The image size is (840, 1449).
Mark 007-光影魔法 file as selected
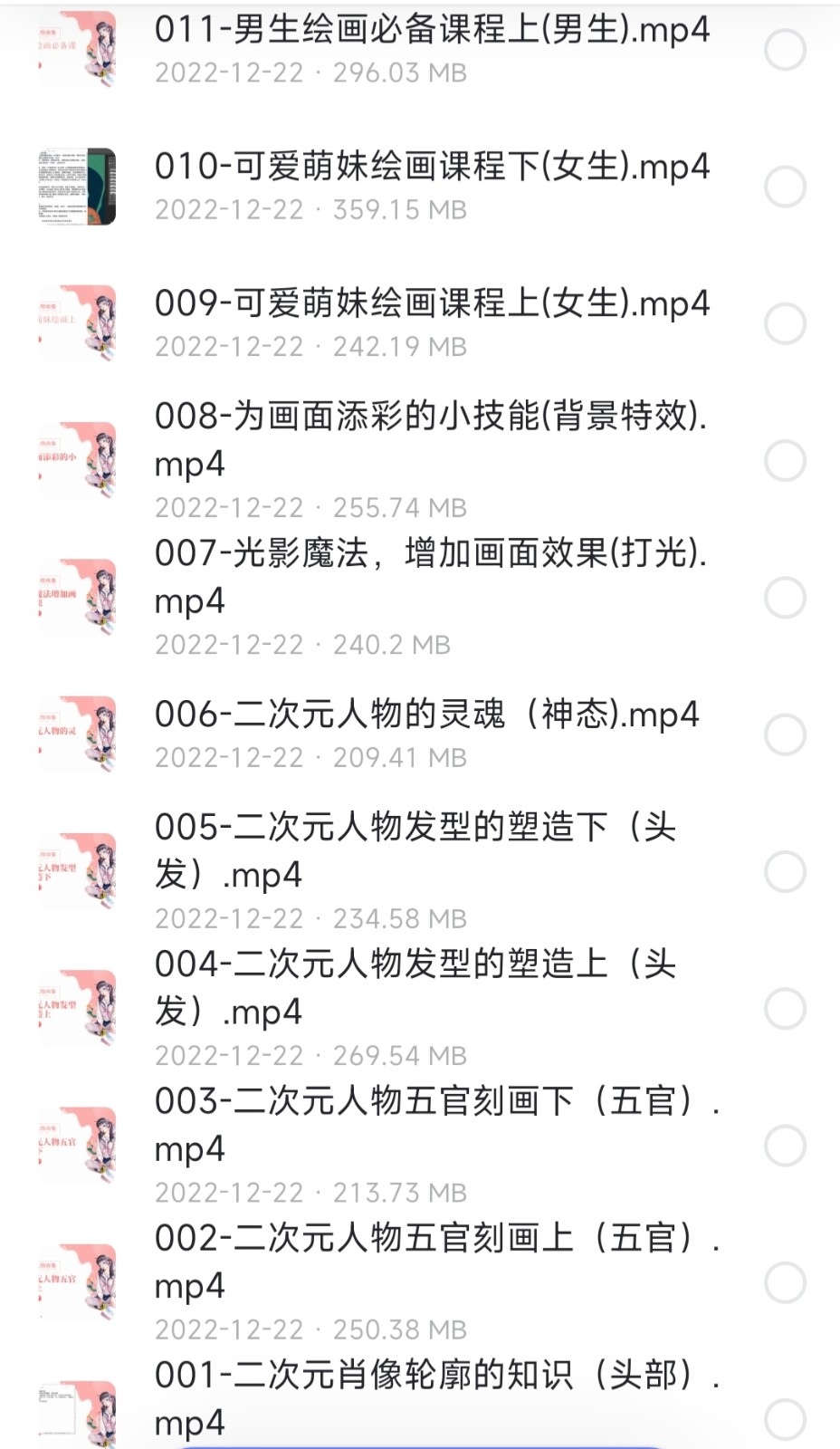click(785, 598)
